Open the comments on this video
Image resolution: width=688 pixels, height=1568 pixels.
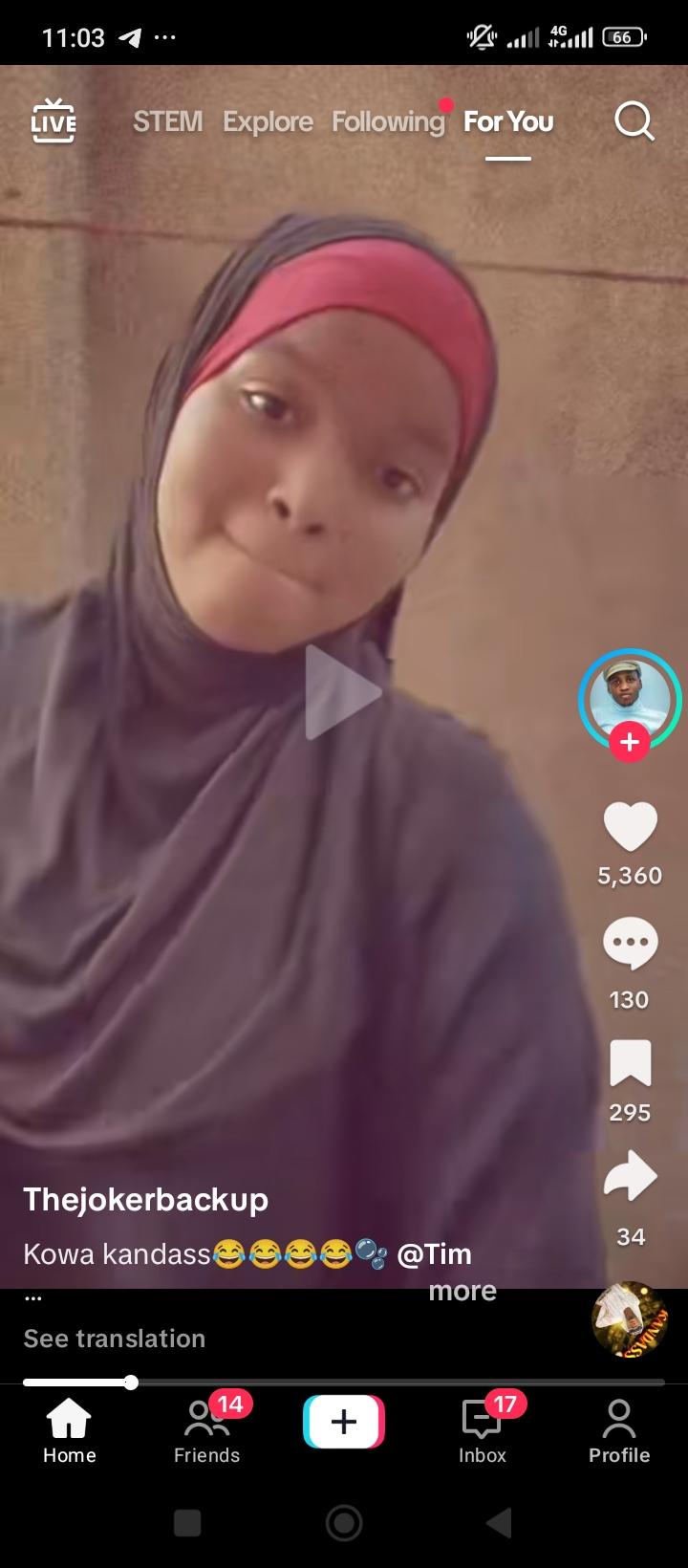(x=630, y=945)
